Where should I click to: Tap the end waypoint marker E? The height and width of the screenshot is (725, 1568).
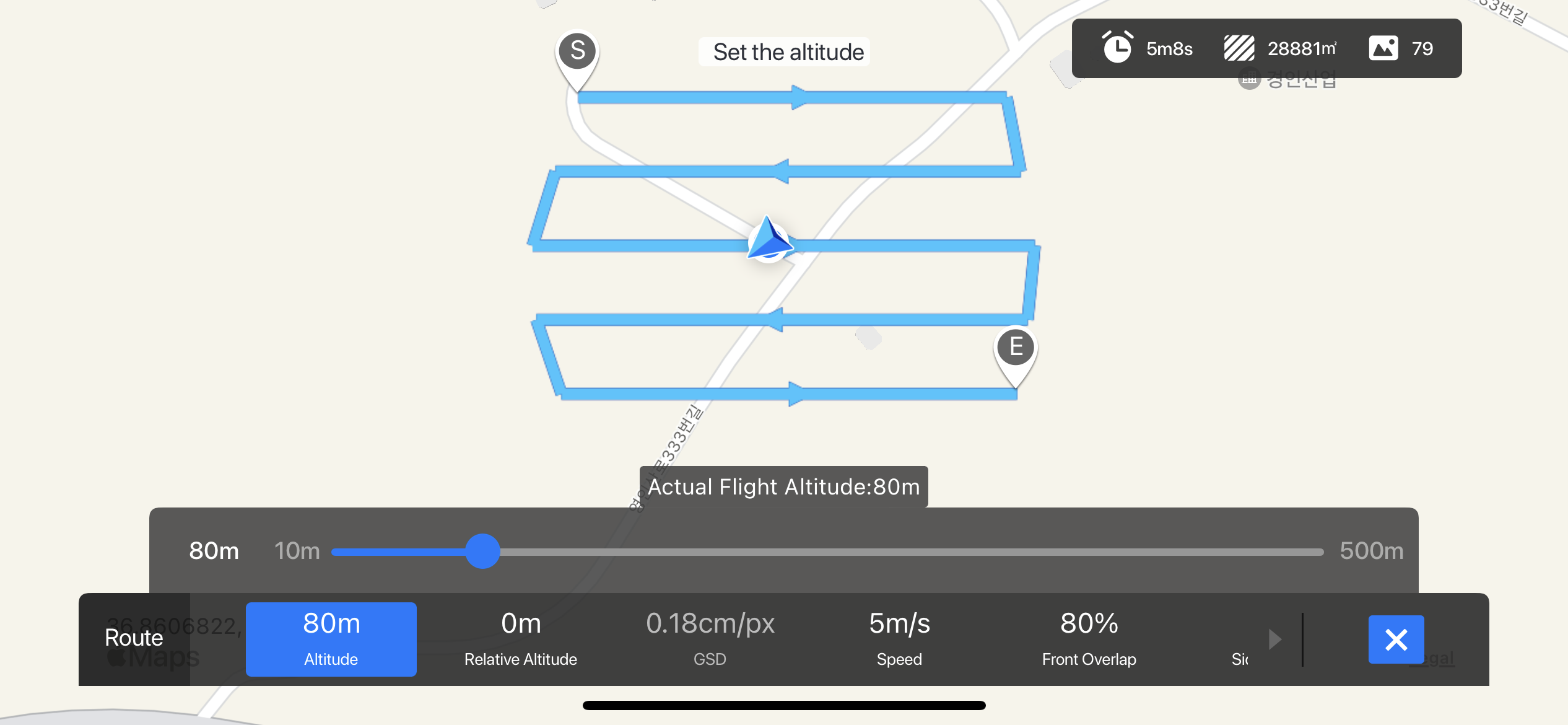click(x=1016, y=348)
